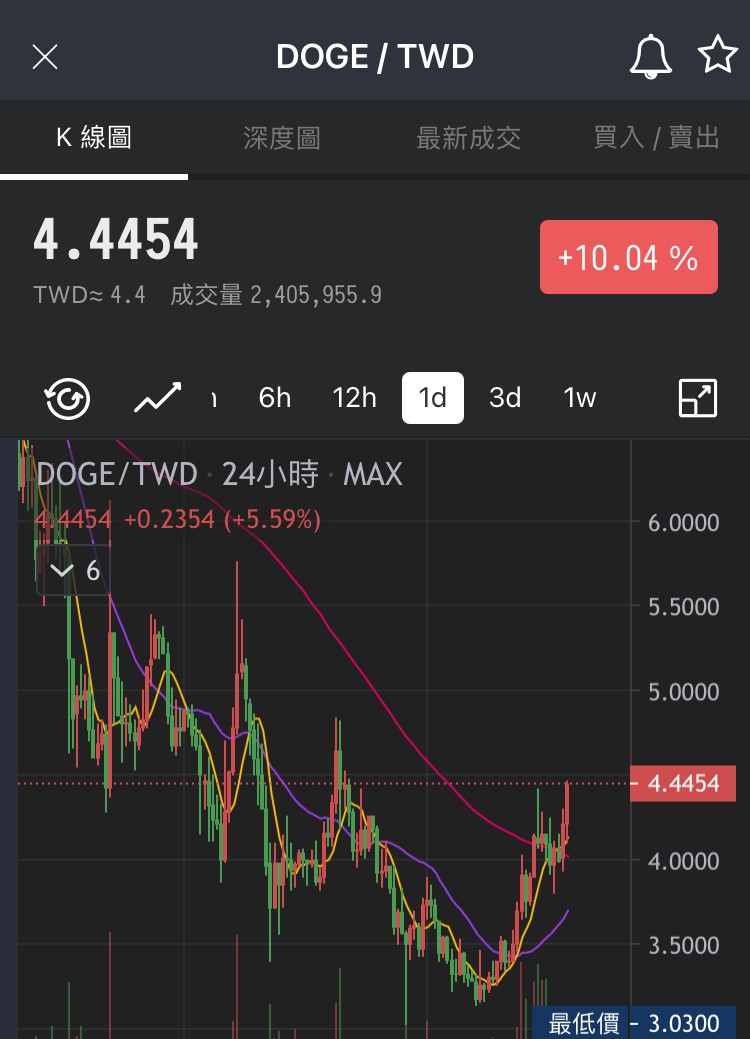
Task: Expand the indicators dropdown showing 6
Action: point(74,570)
